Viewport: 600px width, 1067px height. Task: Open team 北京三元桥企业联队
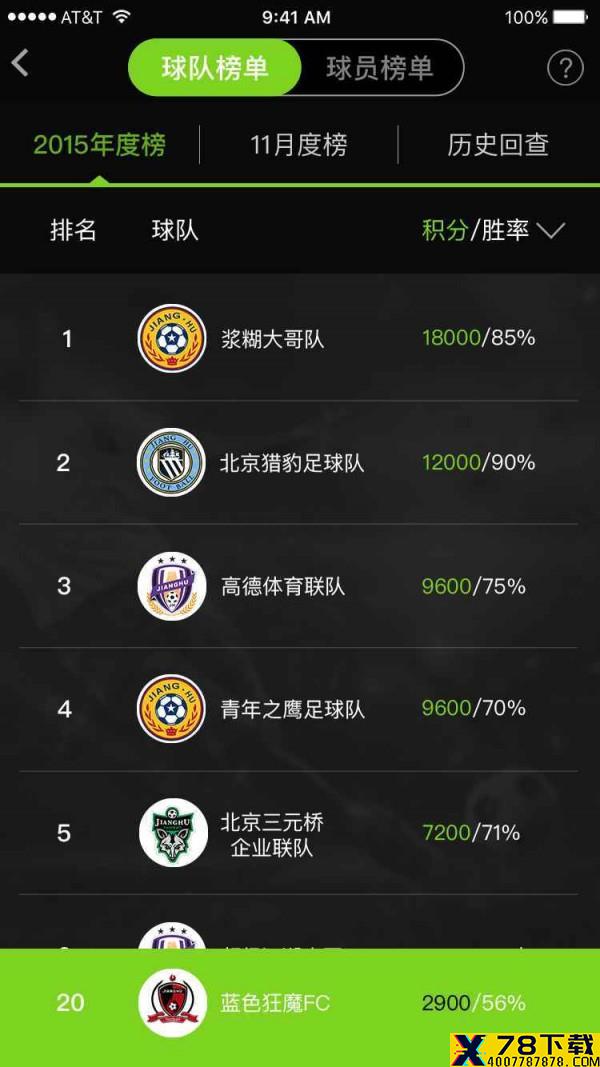(300, 833)
